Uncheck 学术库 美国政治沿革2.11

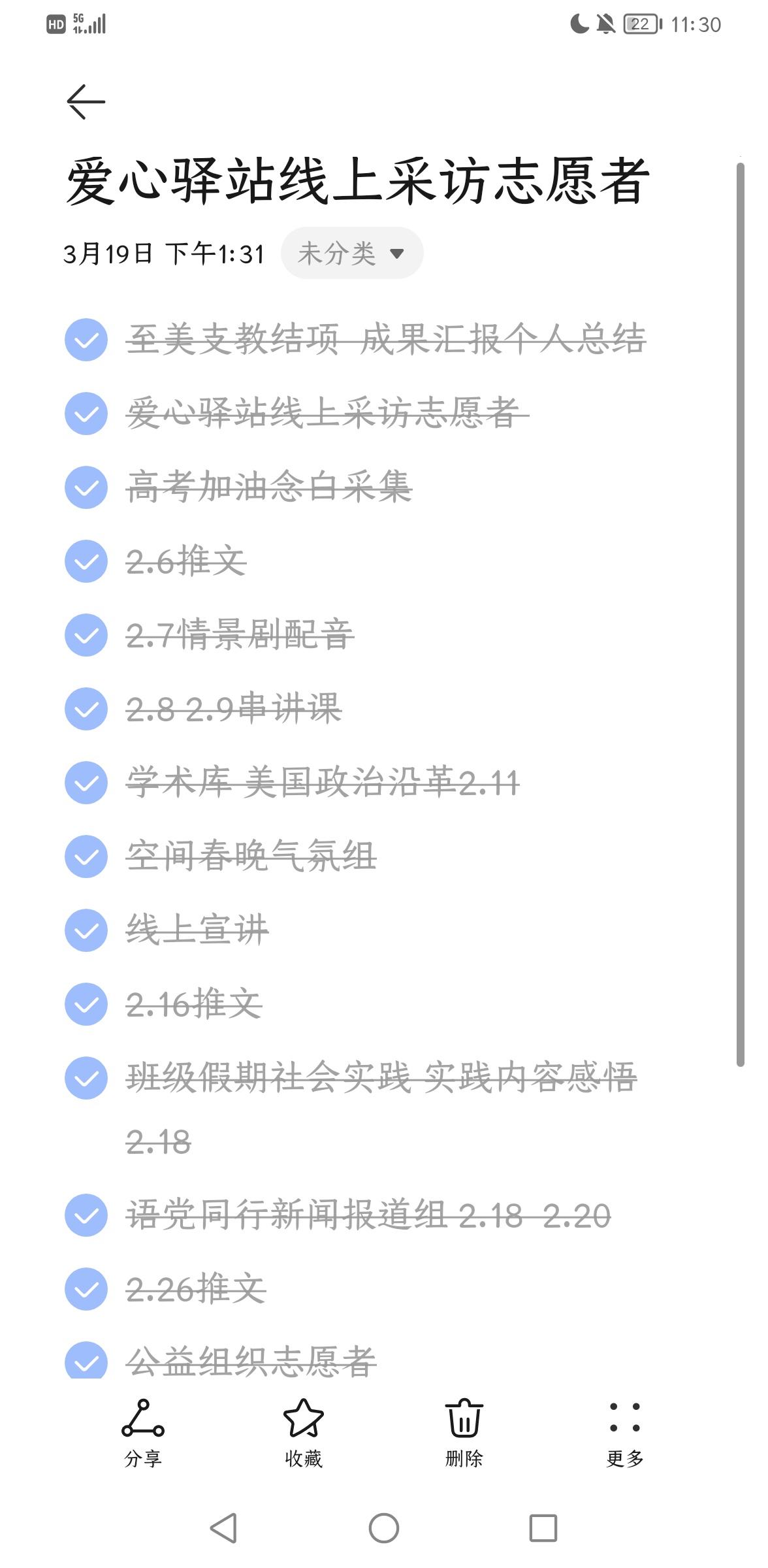point(86,783)
